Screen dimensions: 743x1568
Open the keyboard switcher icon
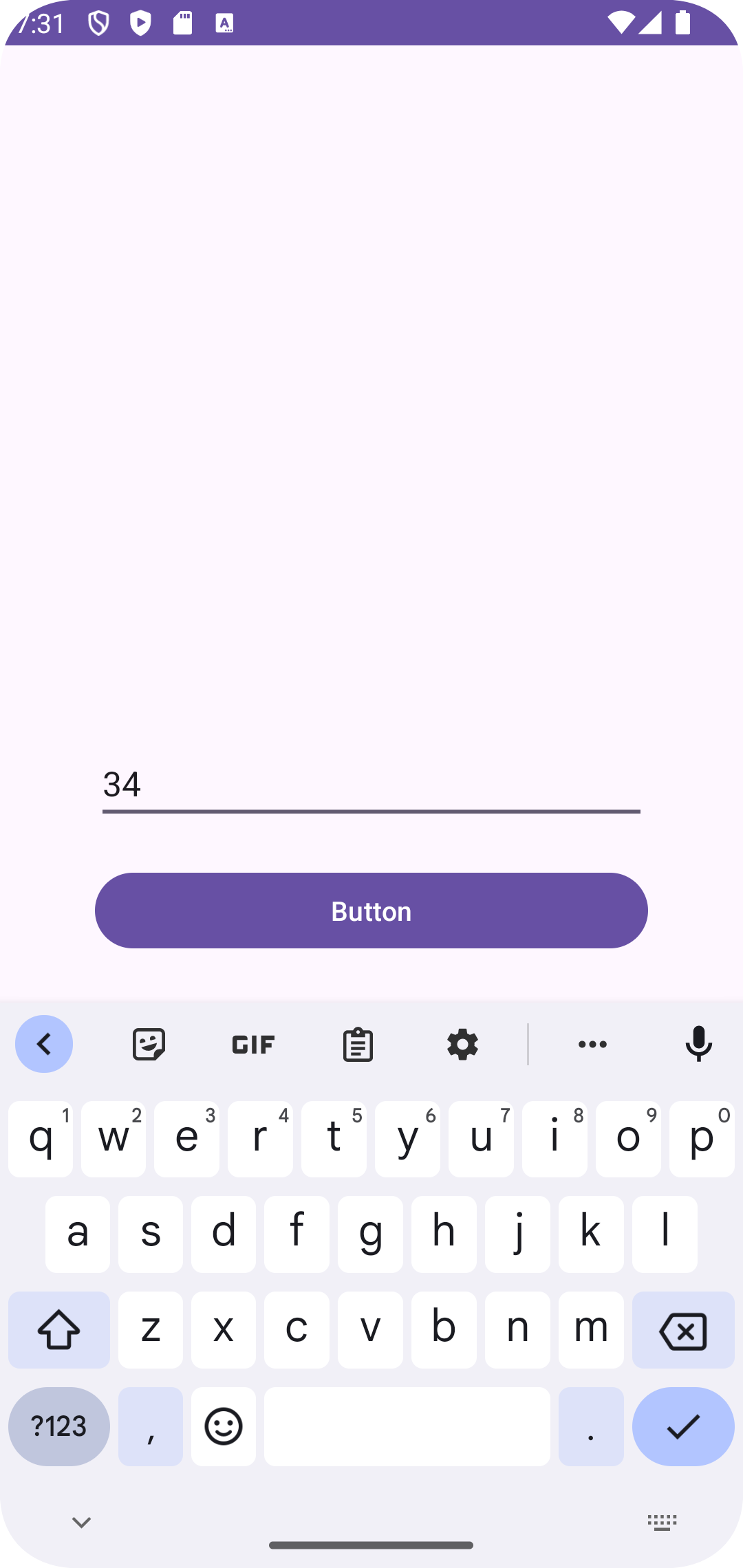tap(663, 1523)
